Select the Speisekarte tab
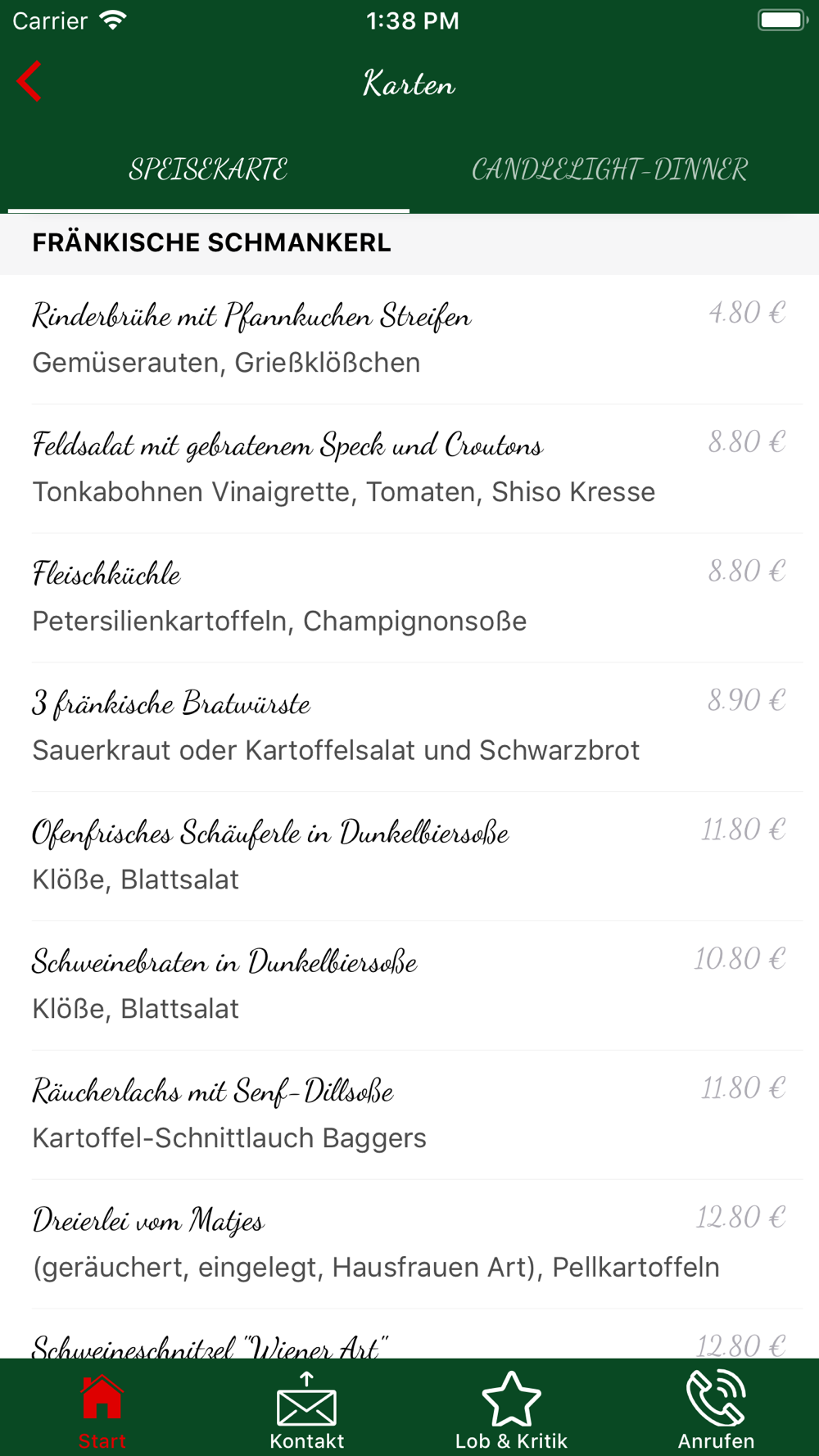Screen dimensions: 819x1456 coord(208,170)
